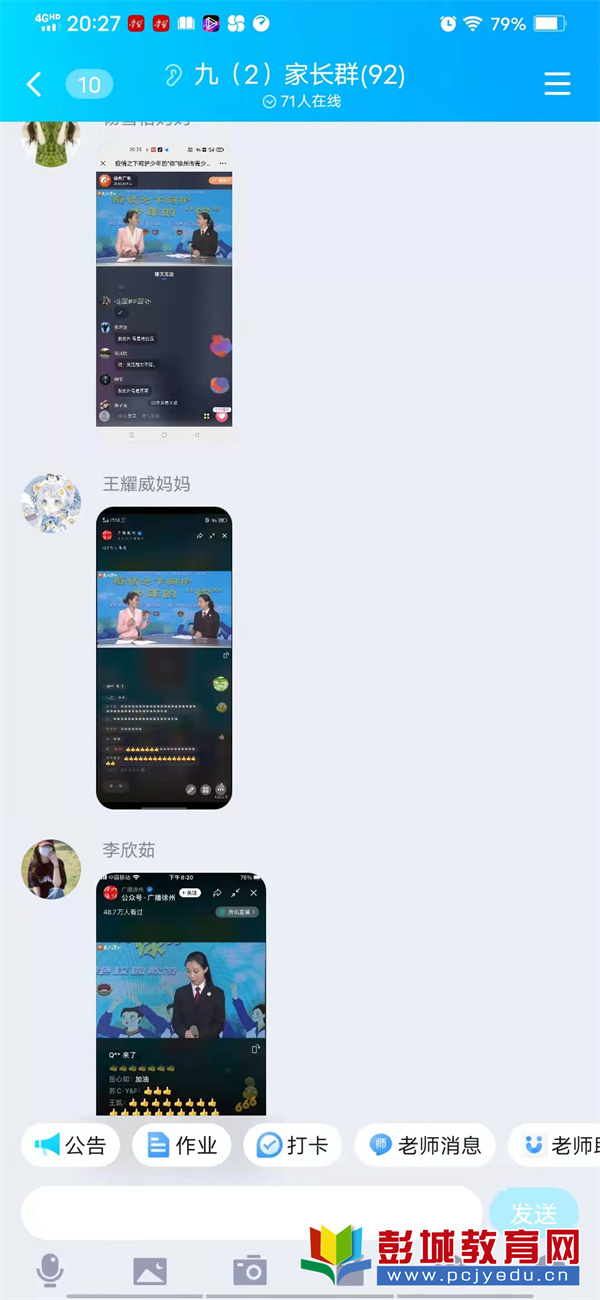Go back to the chat list
Screen dimensions: 600x1300
34,84
